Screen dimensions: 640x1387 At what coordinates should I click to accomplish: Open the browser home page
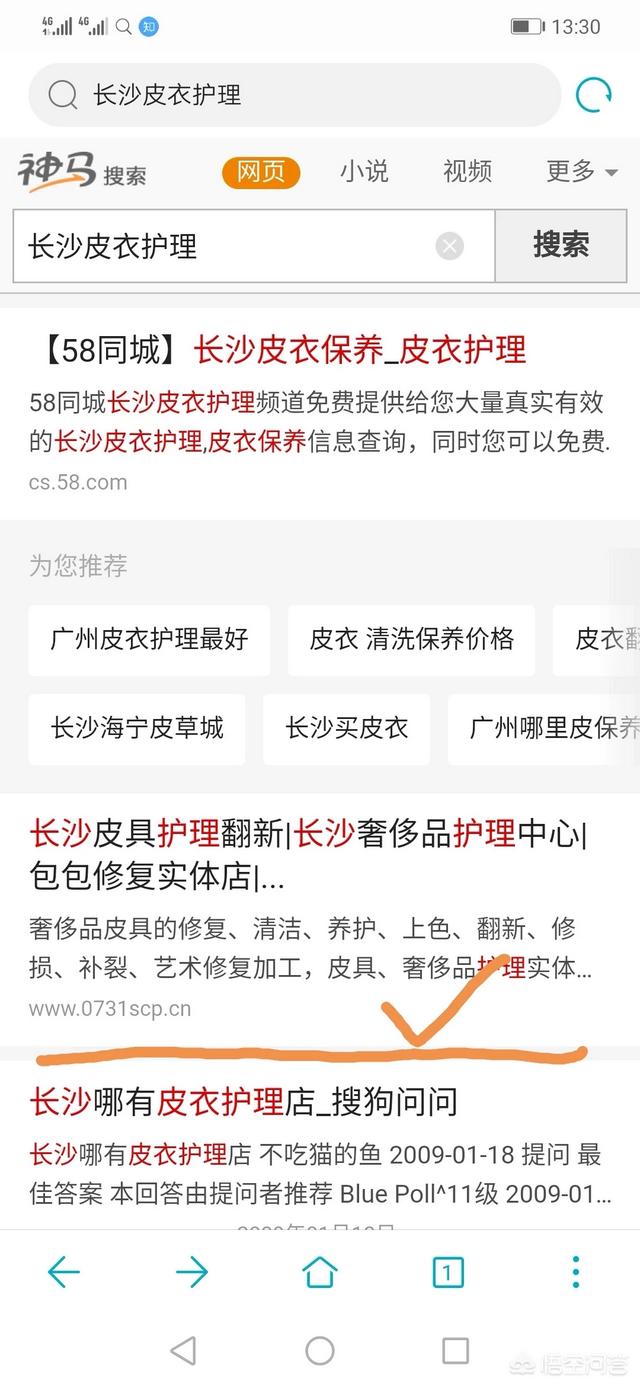320,1272
